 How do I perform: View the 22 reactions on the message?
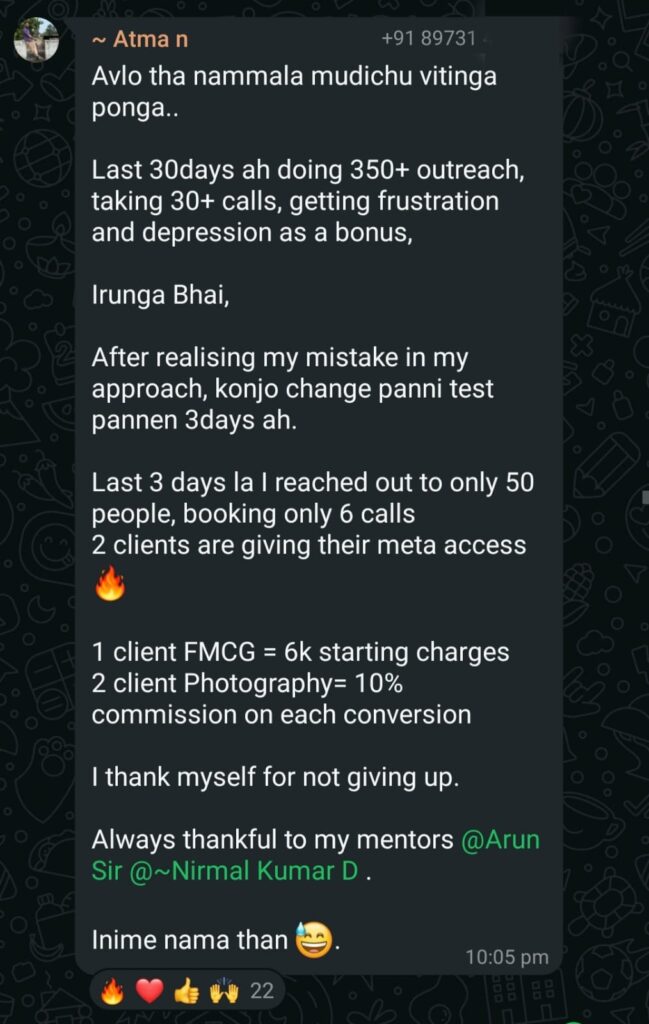coord(188,991)
